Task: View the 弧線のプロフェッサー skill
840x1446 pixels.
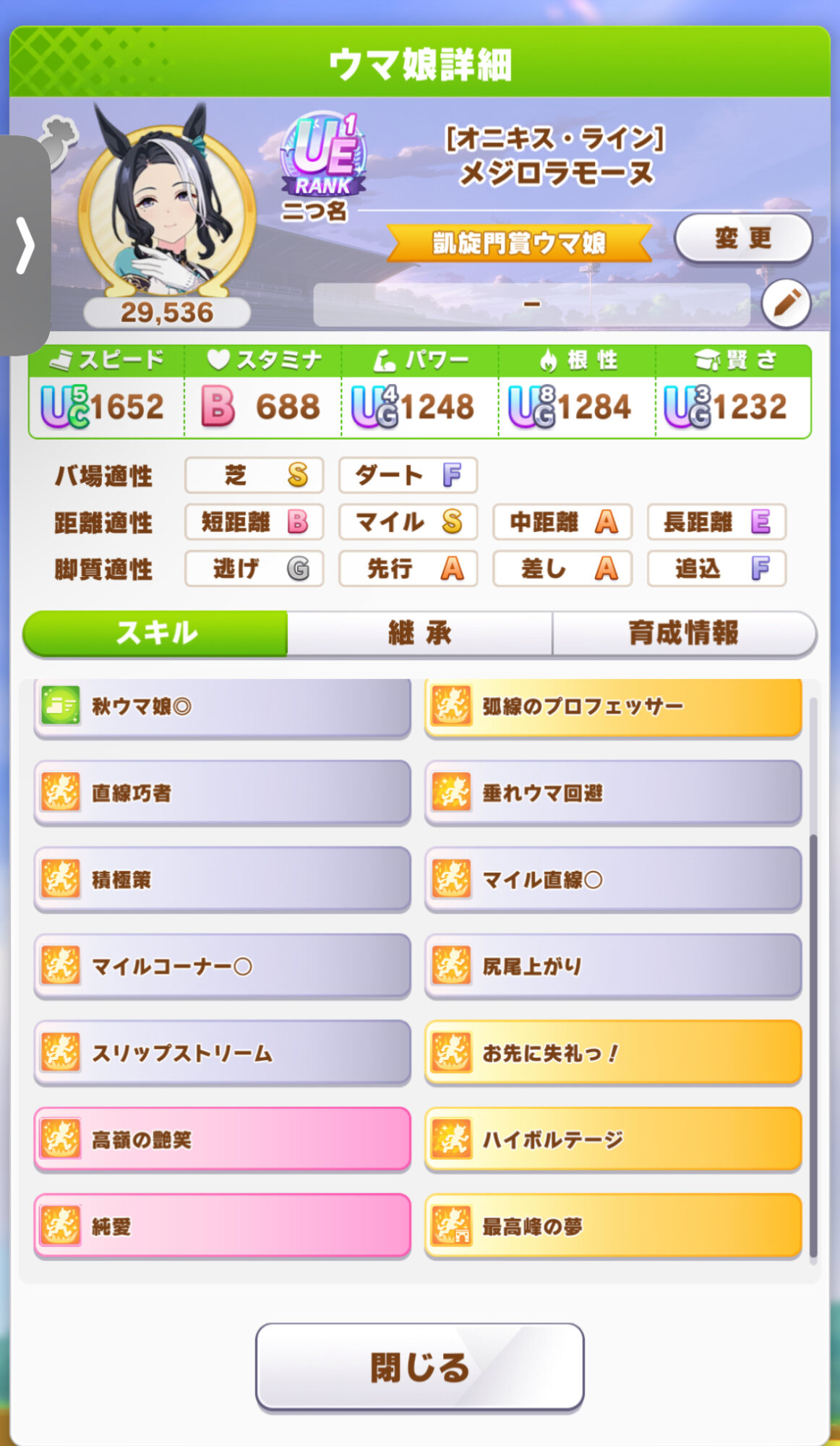Action: 613,706
